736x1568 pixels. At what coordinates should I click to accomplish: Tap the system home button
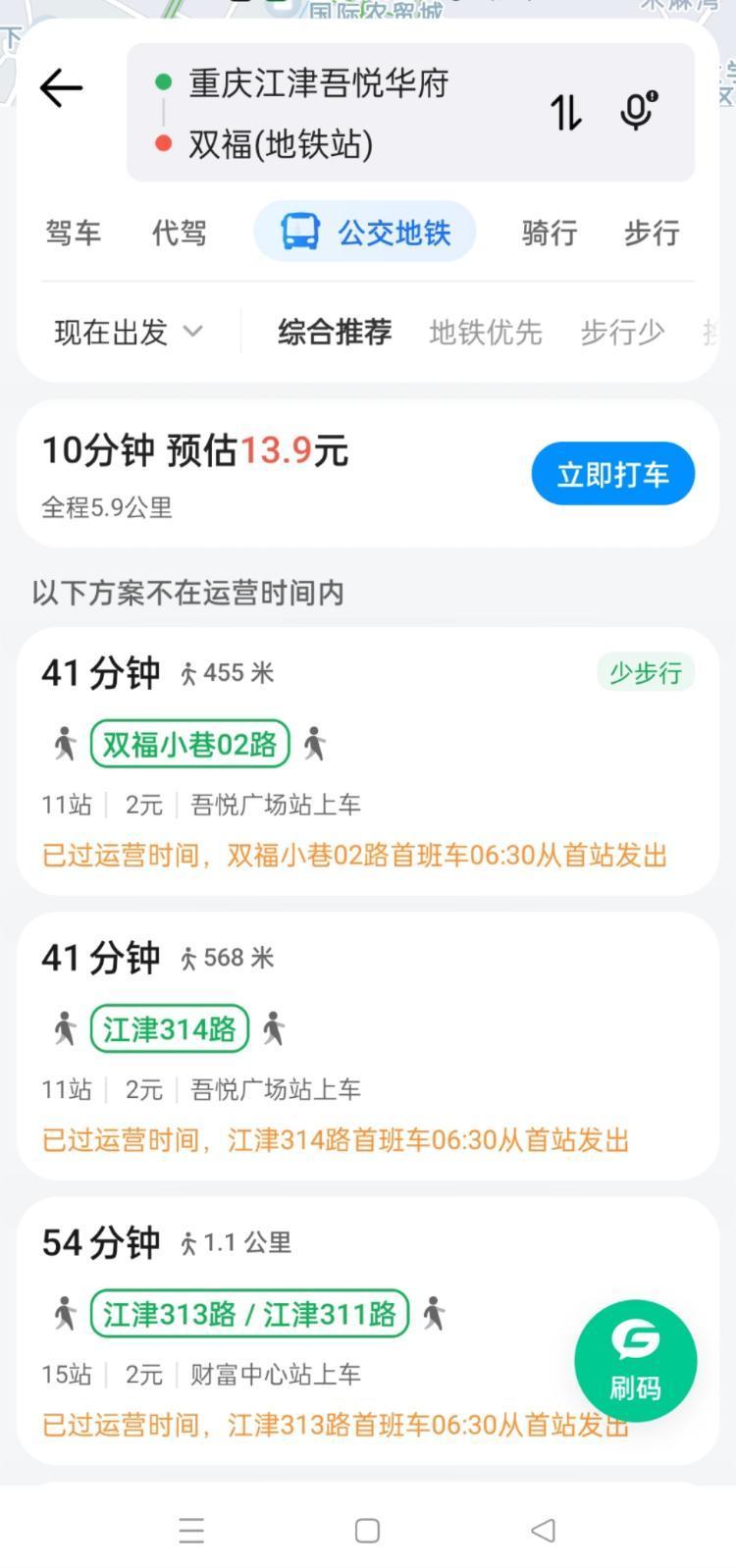tap(367, 1530)
